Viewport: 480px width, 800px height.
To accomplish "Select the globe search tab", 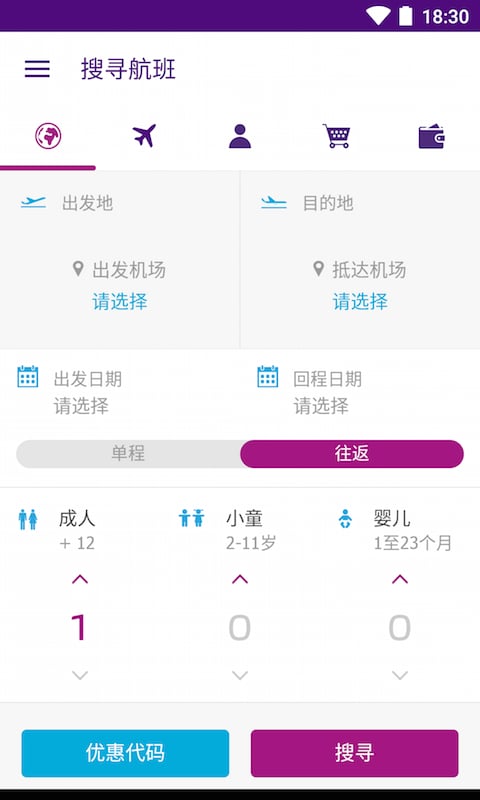I will point(48,136).
